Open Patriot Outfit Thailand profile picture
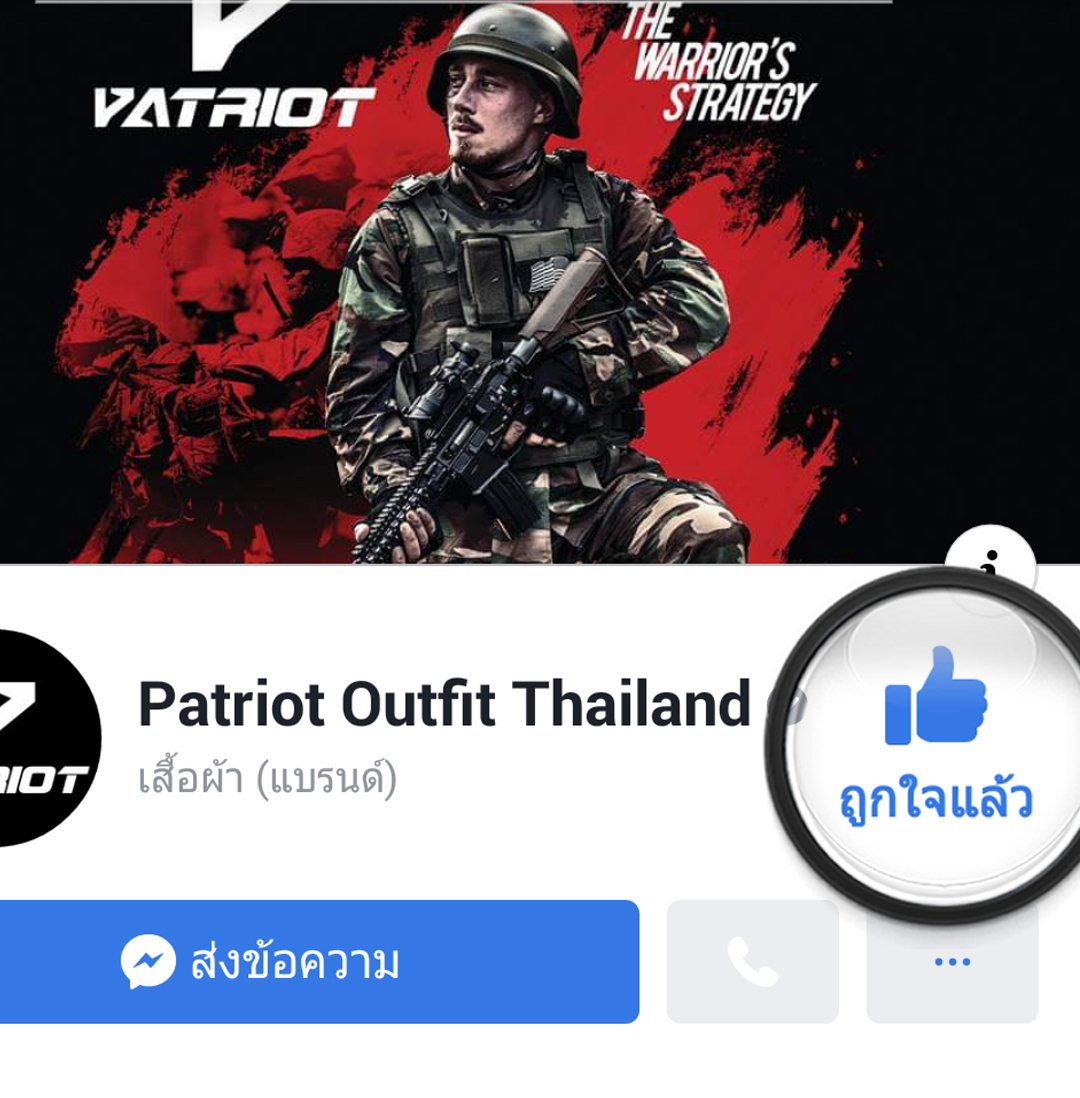 click(x=45, y=739)
